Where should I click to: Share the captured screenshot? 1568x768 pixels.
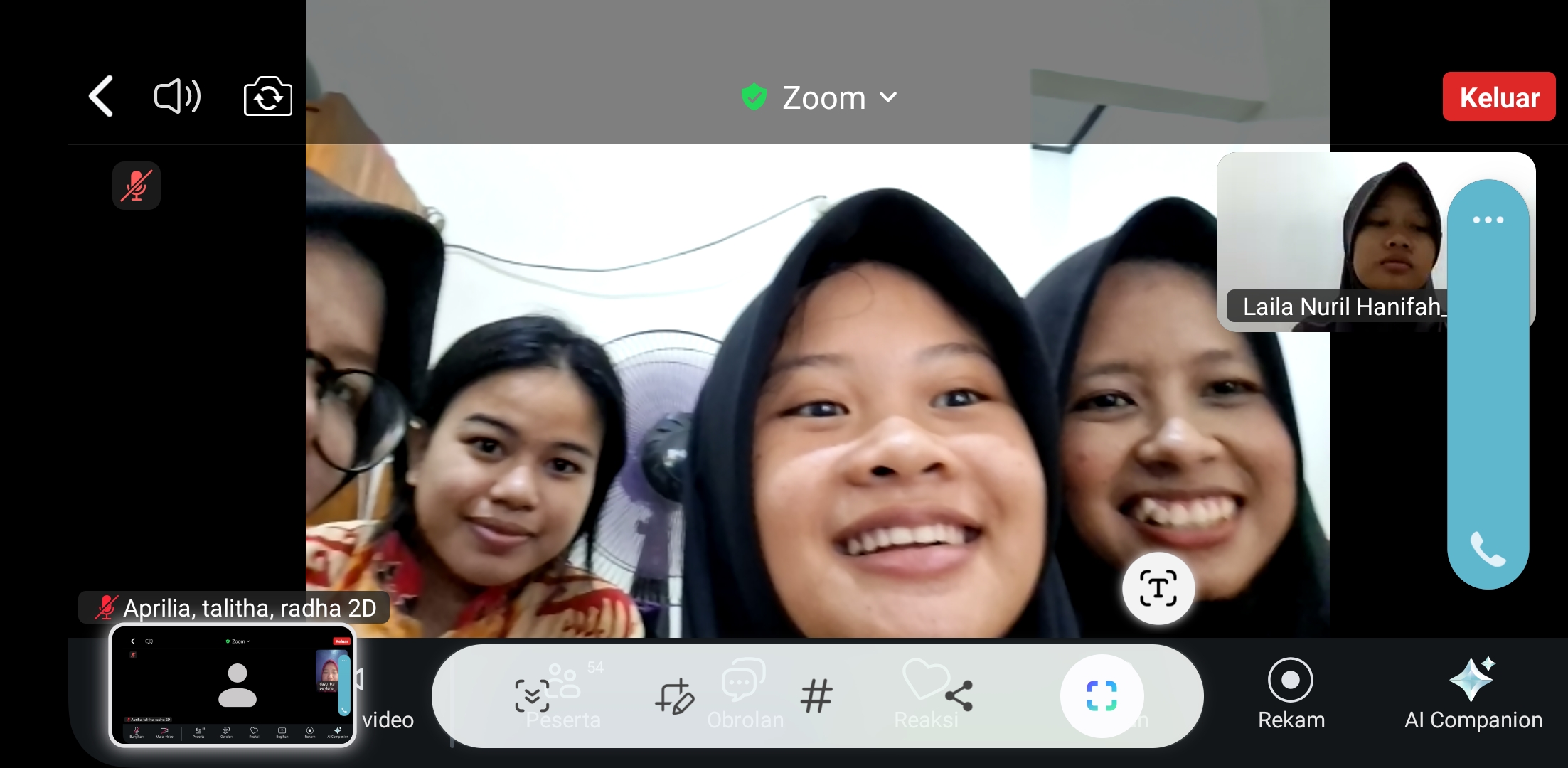click(959, 696)
